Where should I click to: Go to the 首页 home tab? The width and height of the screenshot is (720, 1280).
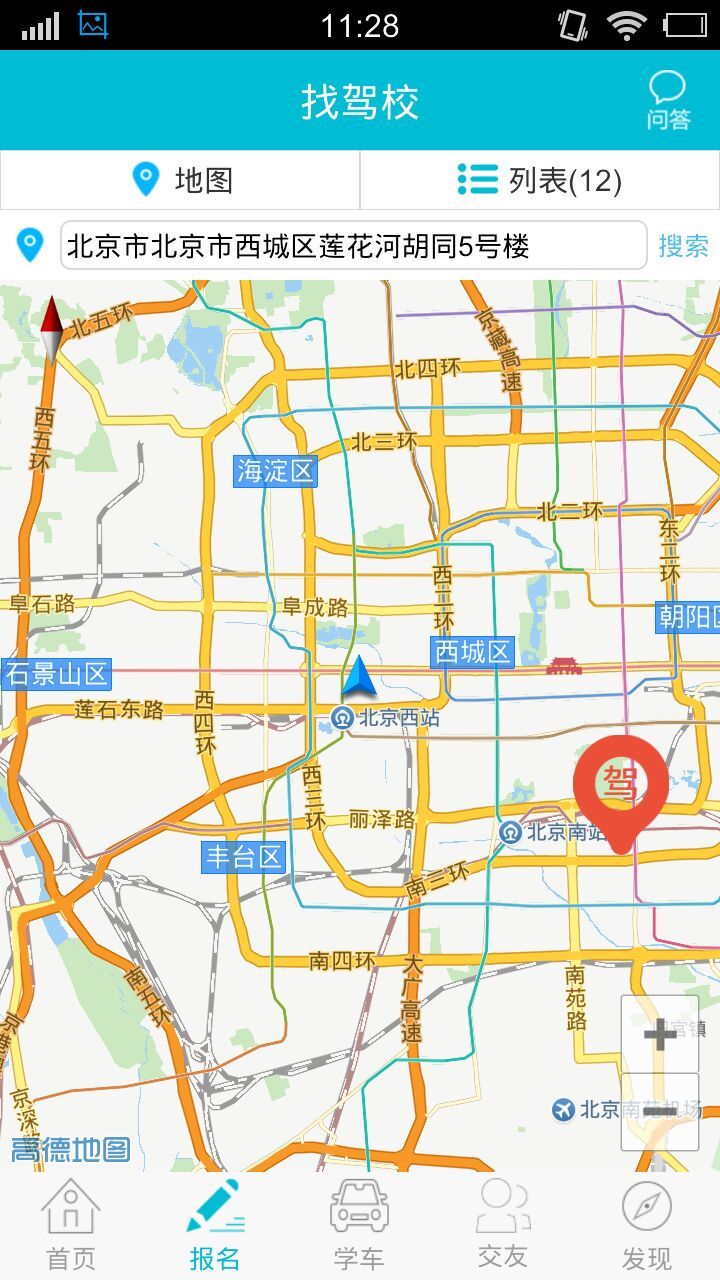(71, 1226)
